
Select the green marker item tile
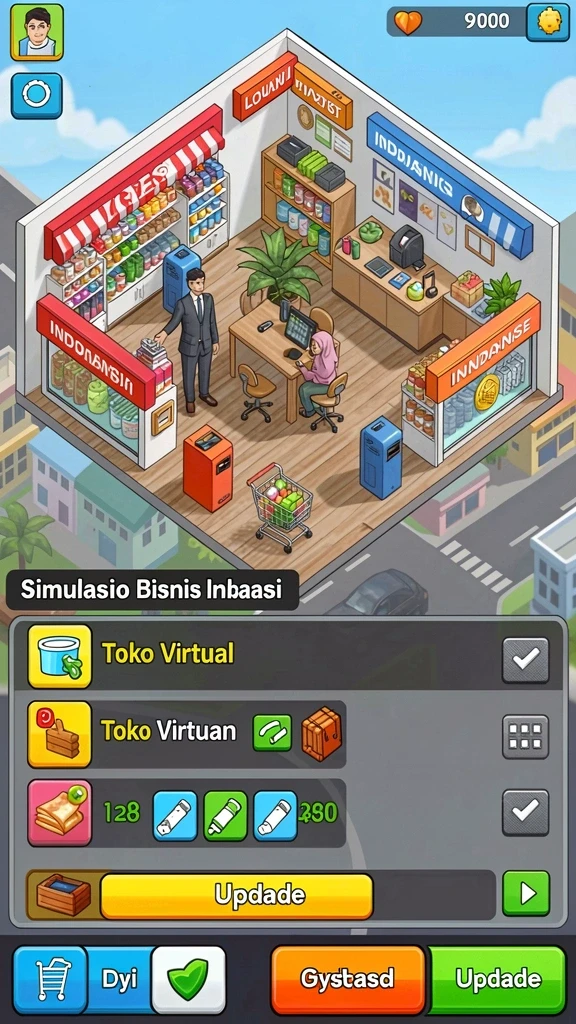tap(226, 816)
